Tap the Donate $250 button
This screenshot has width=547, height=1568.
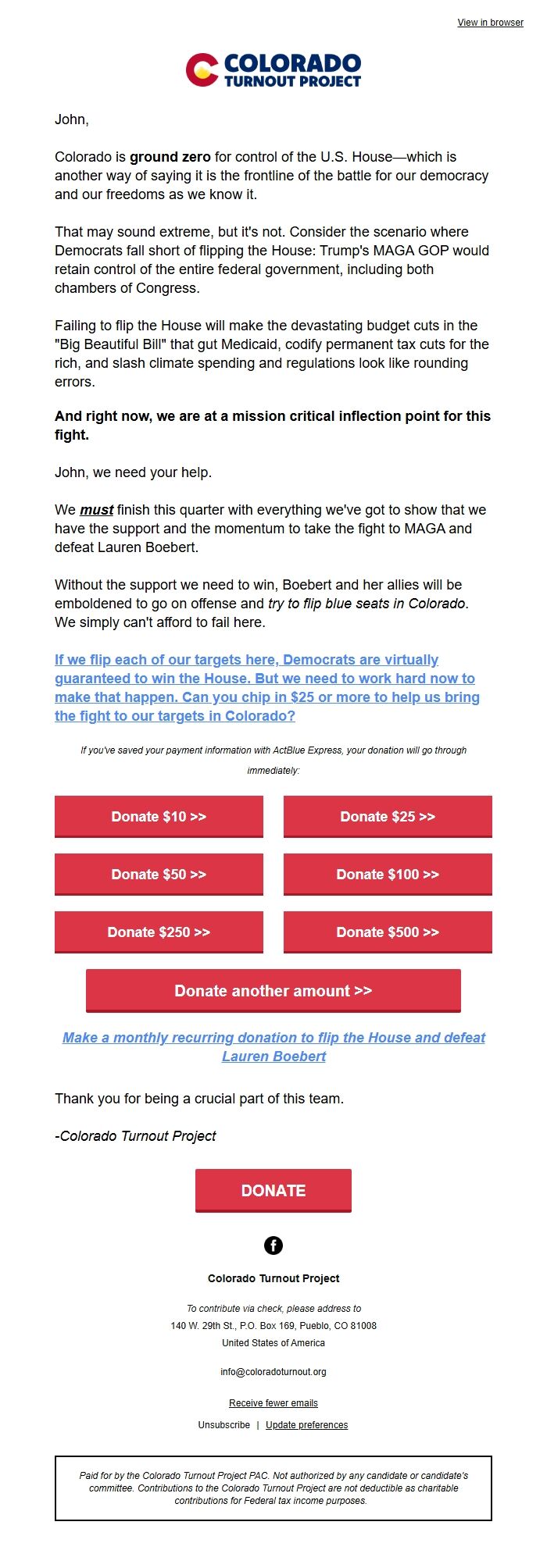[159, 932]
